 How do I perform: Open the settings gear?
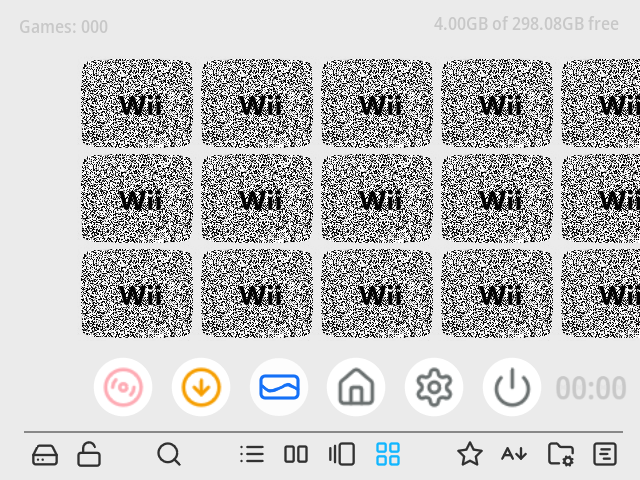tap(434, 387)
